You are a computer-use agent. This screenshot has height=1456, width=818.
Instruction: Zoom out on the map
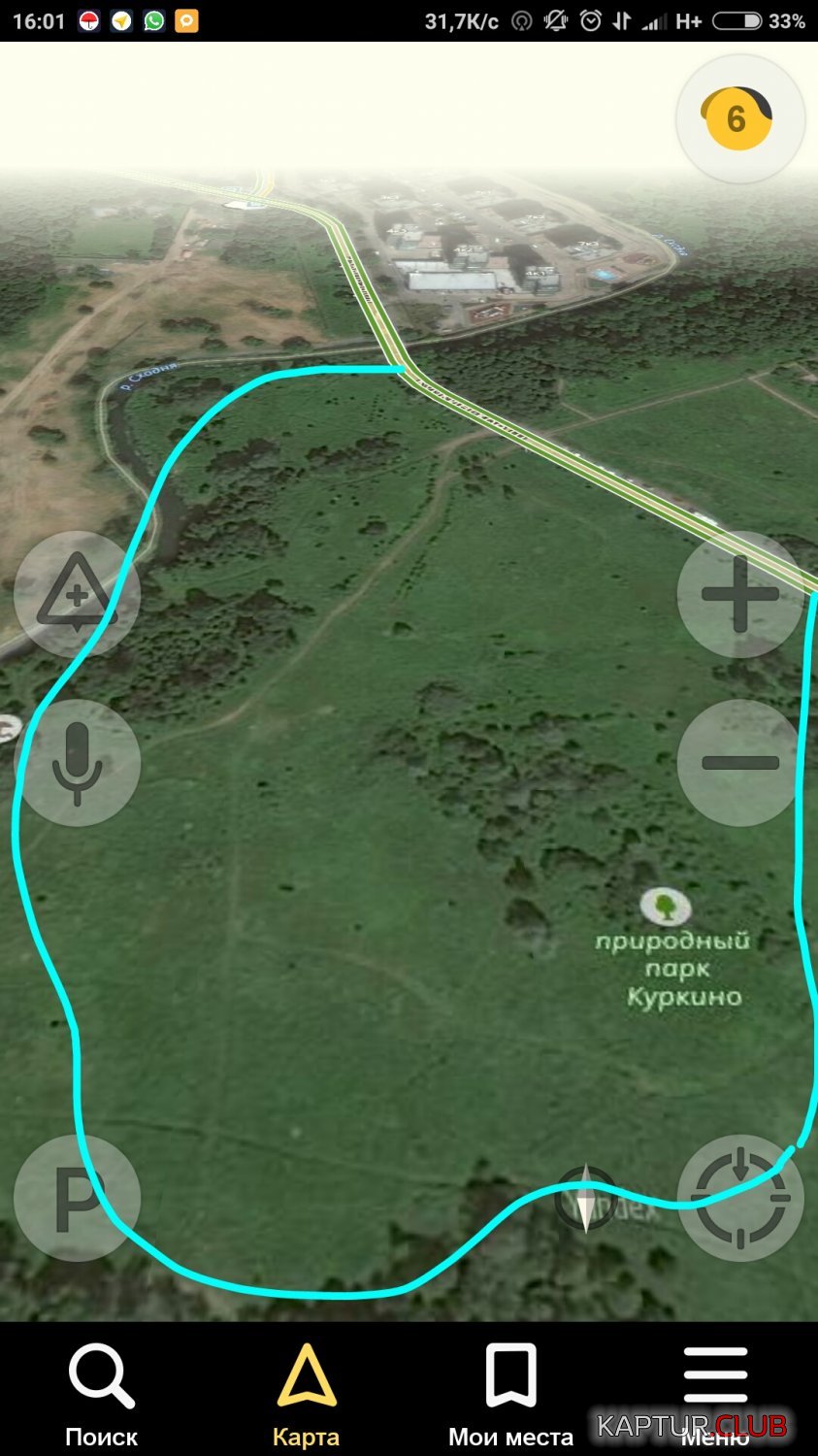click(x=739, y=763)
